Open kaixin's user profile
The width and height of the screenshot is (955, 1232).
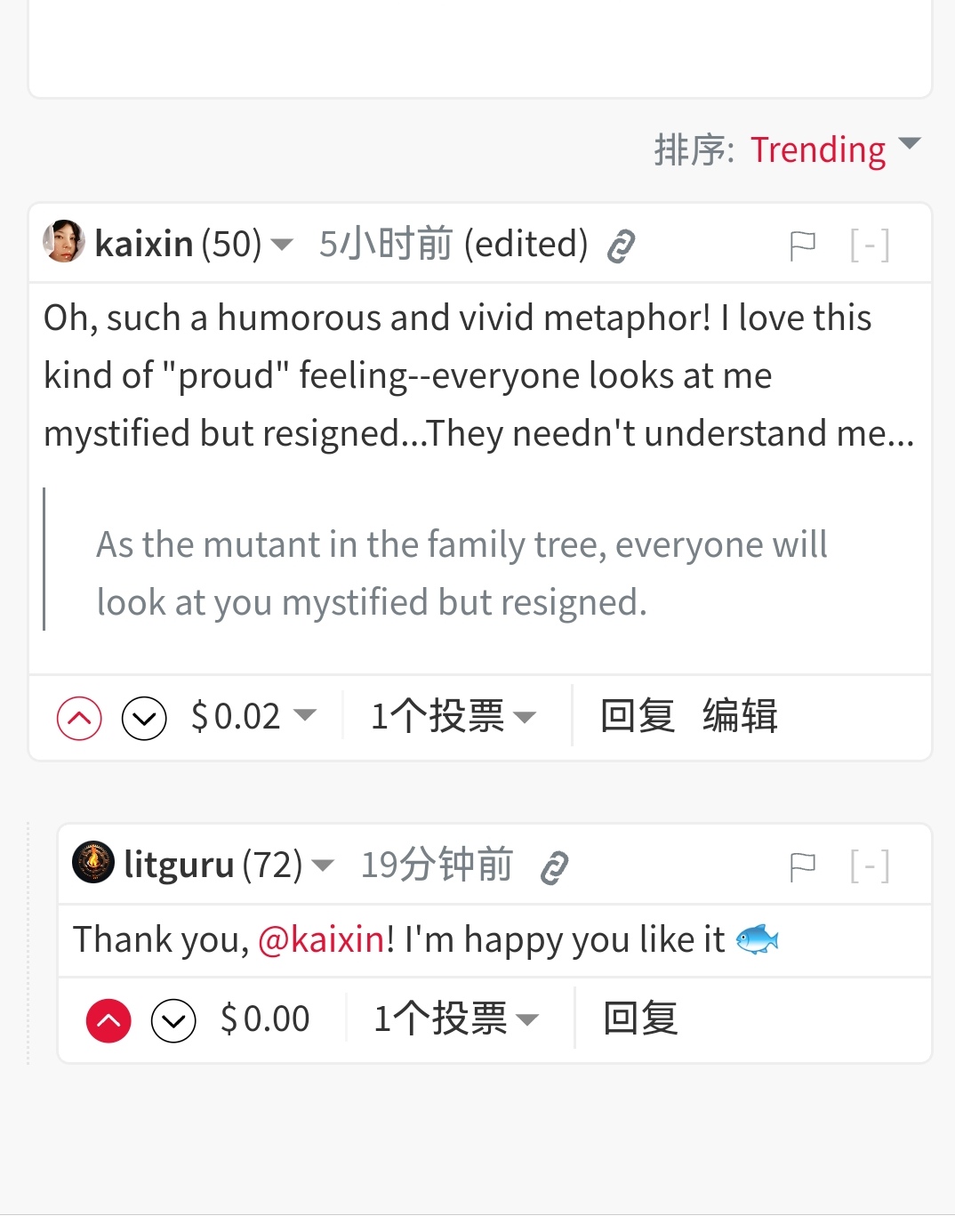143,244
